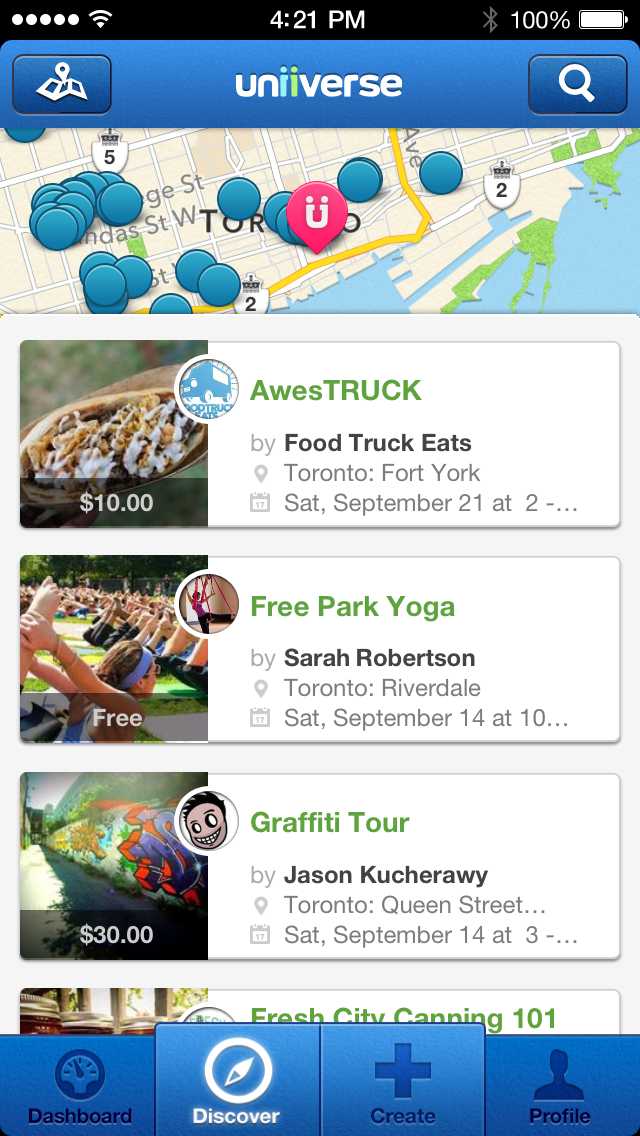Switch to the Profile tab

tap(559, 1086)
